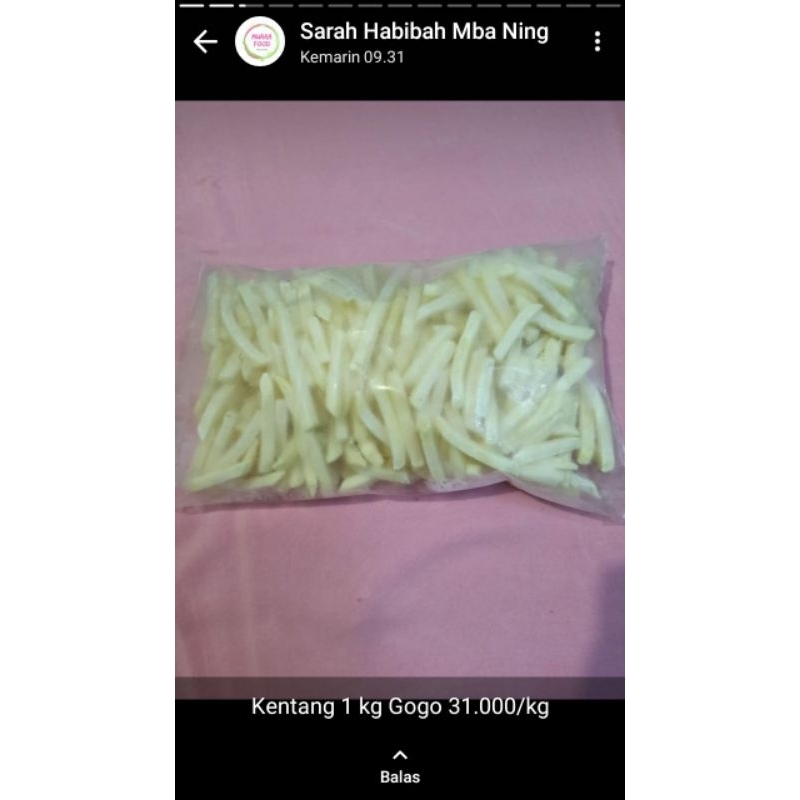Go back from the status view
Viewport: 800px width, 800px height.
pos(205,41)
